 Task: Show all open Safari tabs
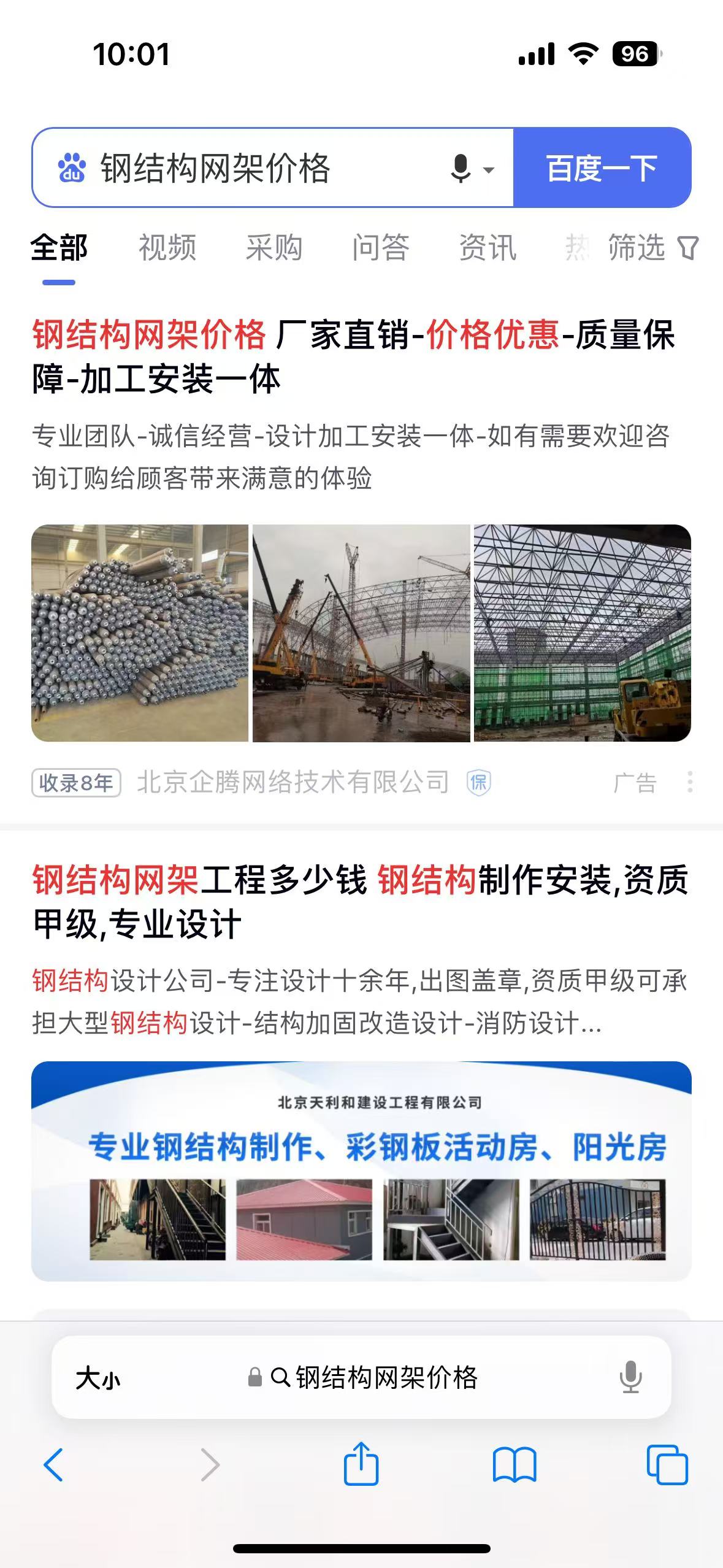pos(667,1465)
